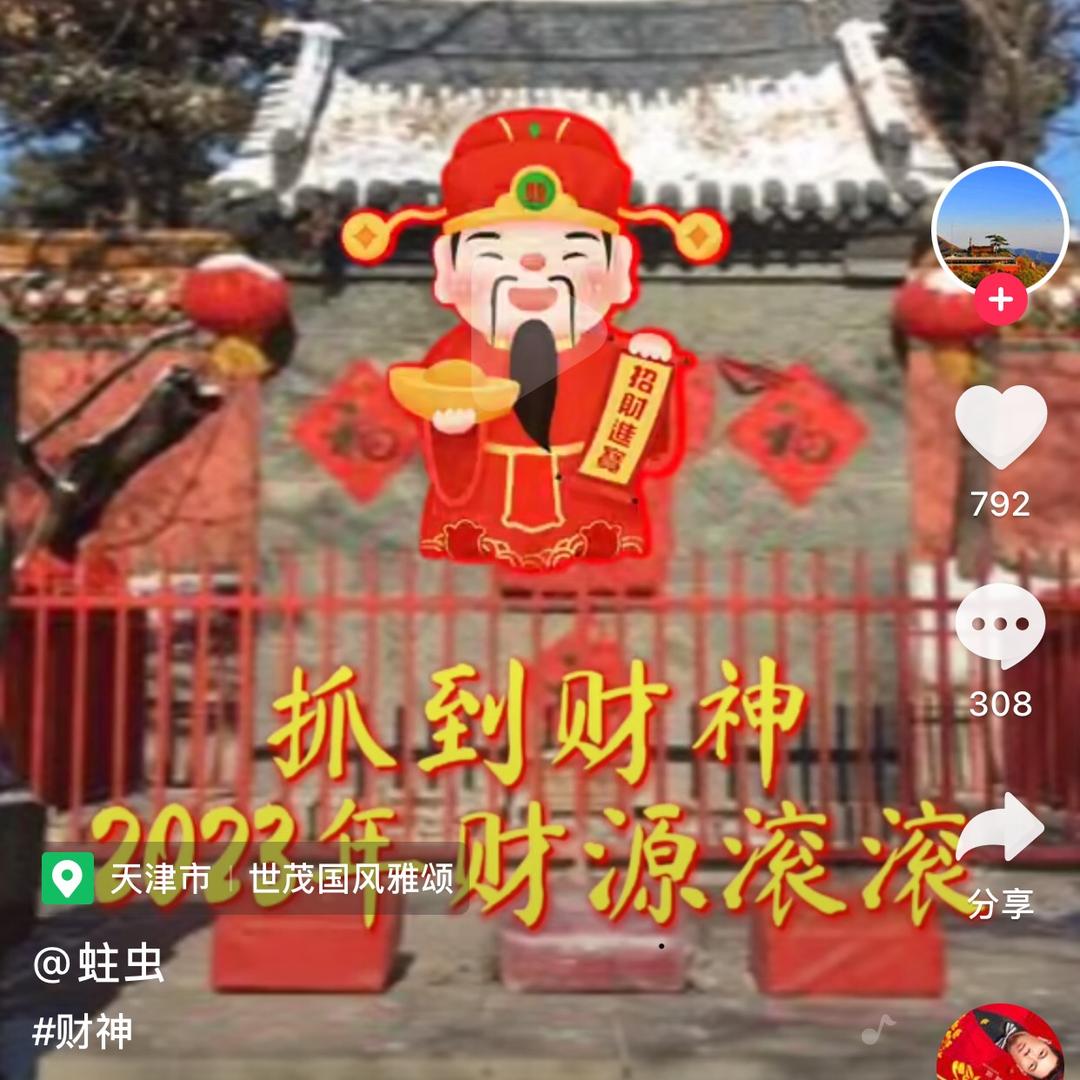Follow the creator with the plus button
This screenshot has height=1080, width=1080.
coord(1001,299)
